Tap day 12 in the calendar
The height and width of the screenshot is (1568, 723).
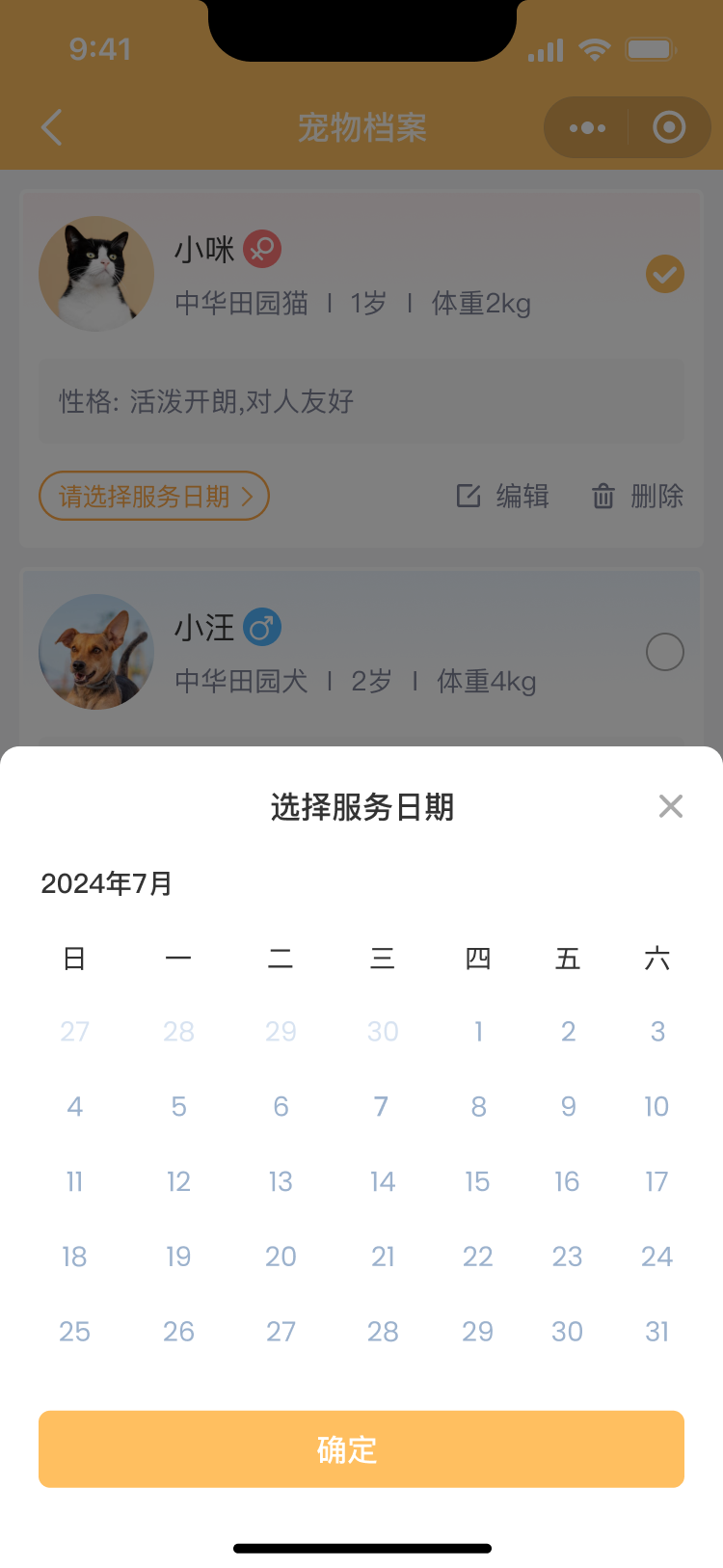tap(178, 1181)
